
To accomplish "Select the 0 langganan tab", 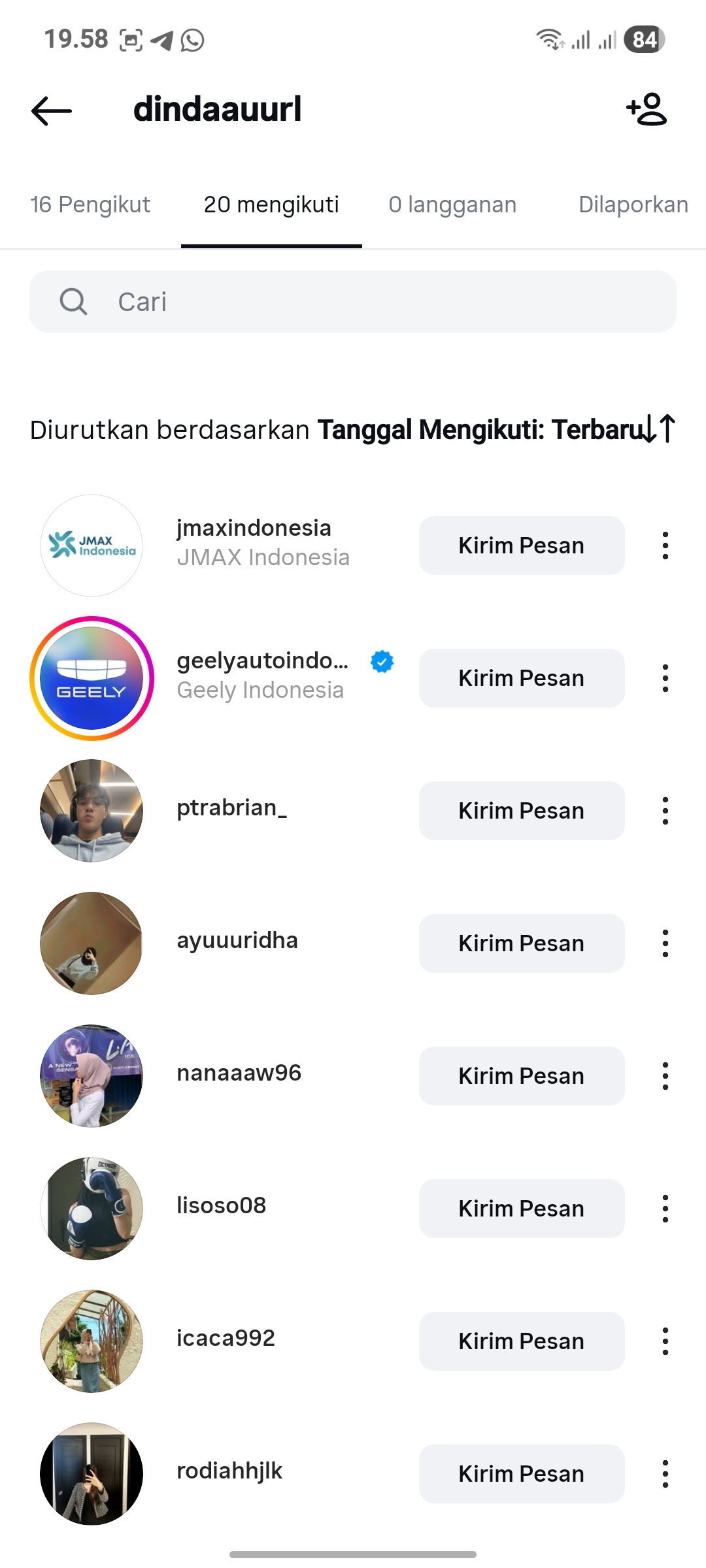I will coord(452,205).
